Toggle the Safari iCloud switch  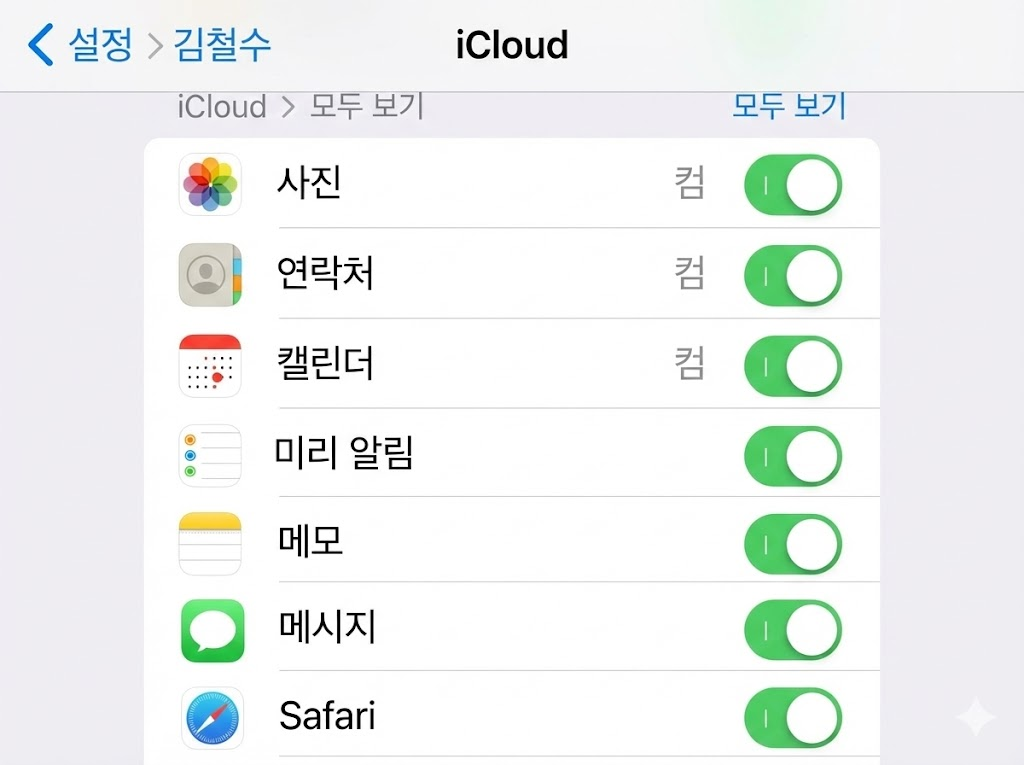(793, 718)
